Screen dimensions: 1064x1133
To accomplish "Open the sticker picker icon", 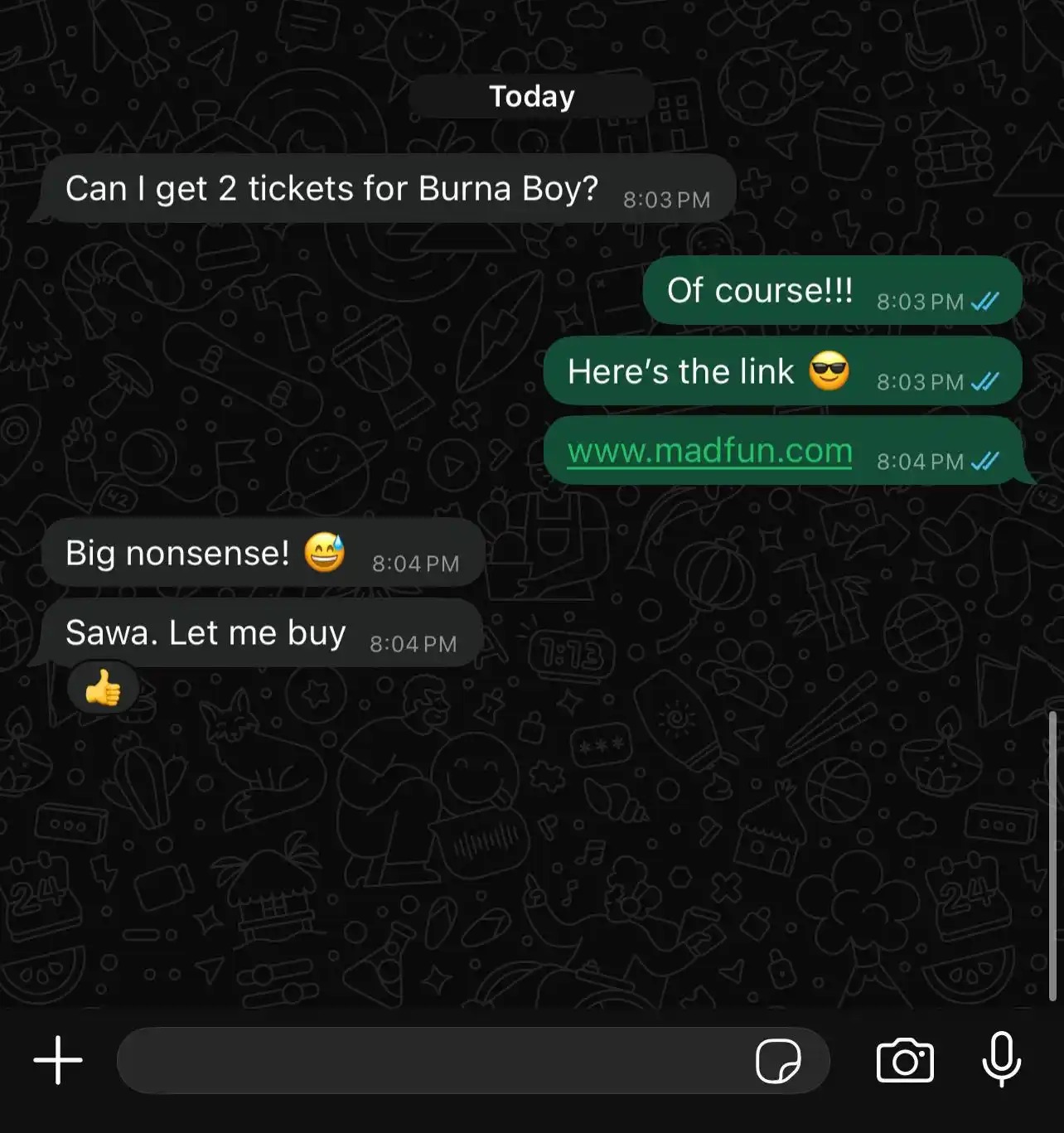I will click(x=778, y=1060).
